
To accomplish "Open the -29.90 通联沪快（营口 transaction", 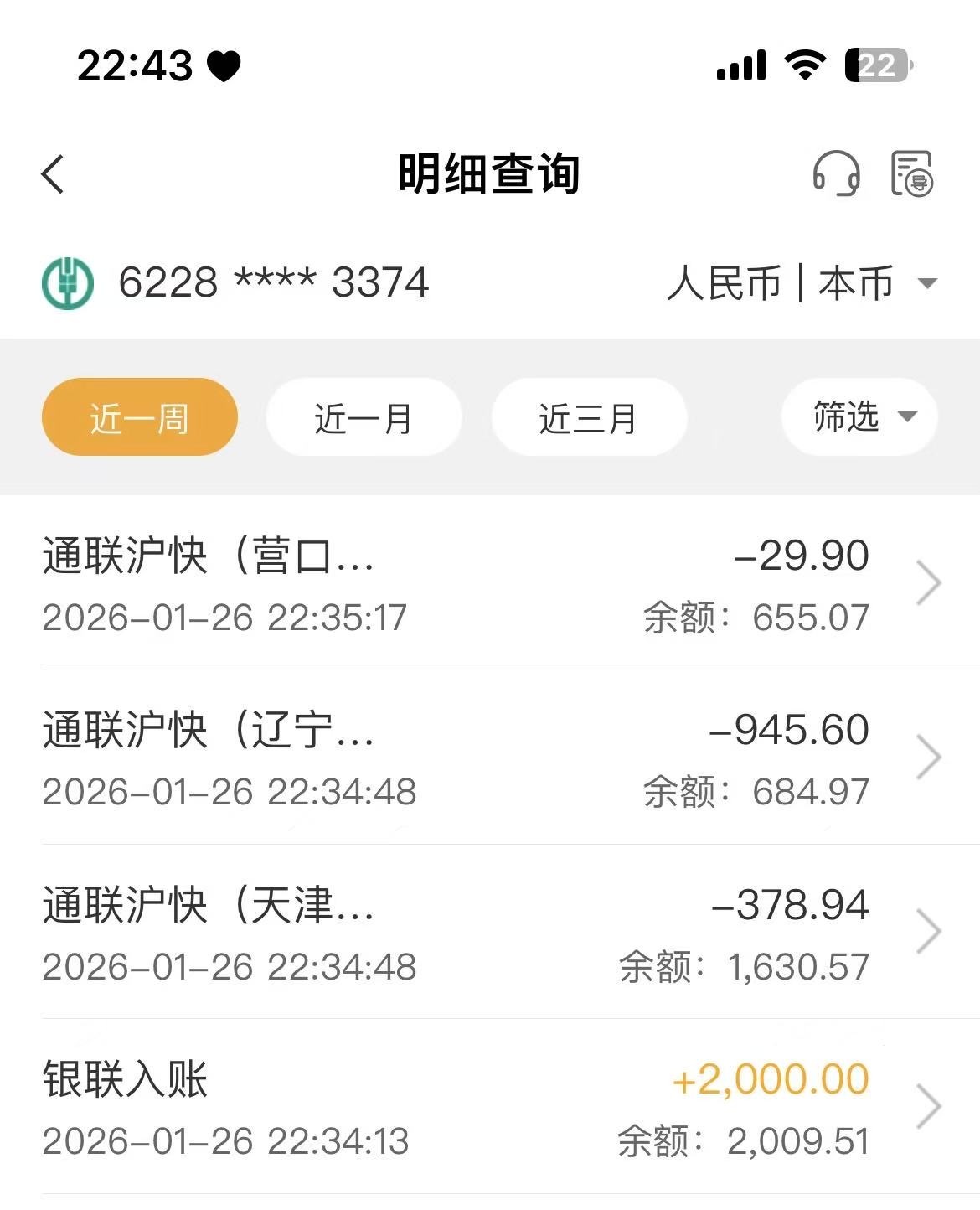I will coord(490,584).
